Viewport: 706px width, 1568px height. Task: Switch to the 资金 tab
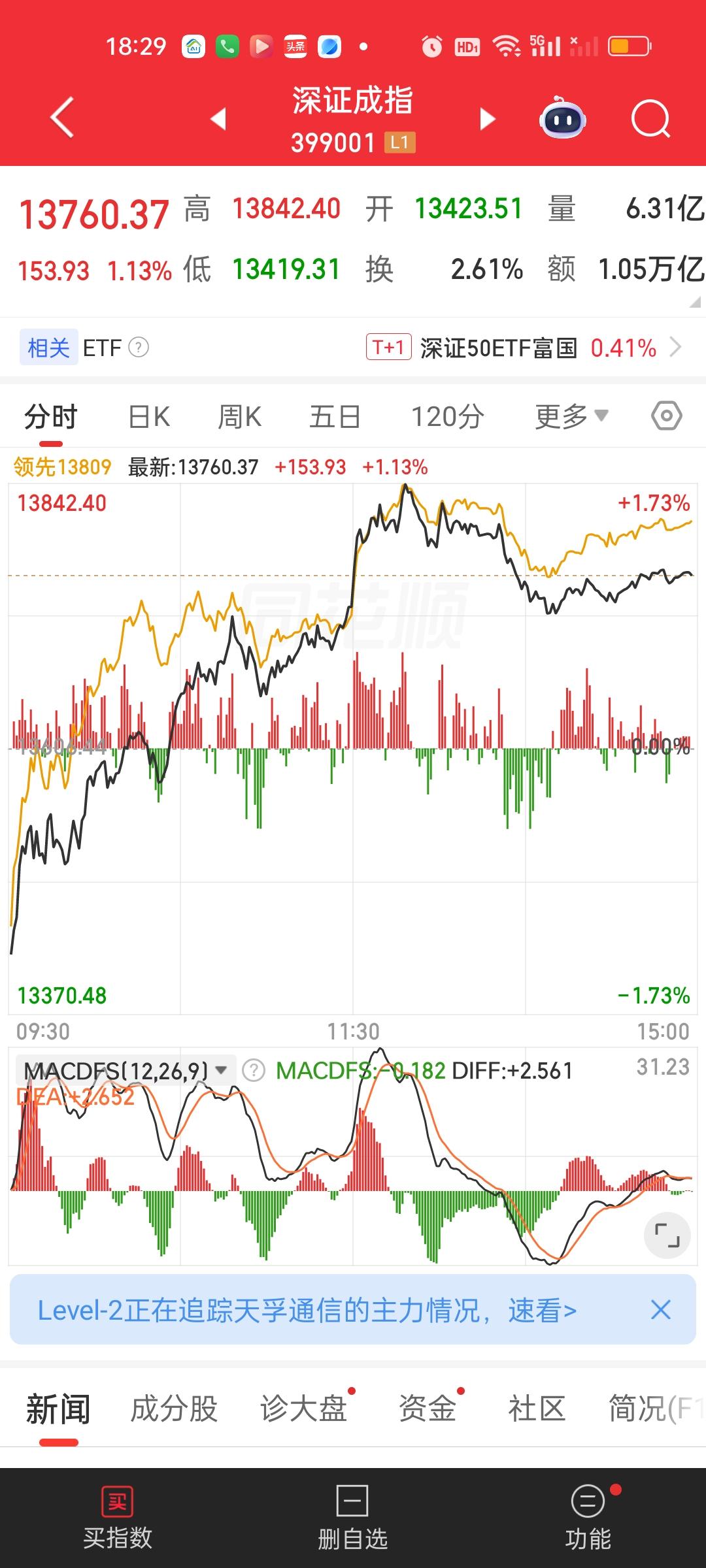pyautogui.click(x=428, y=1409)
